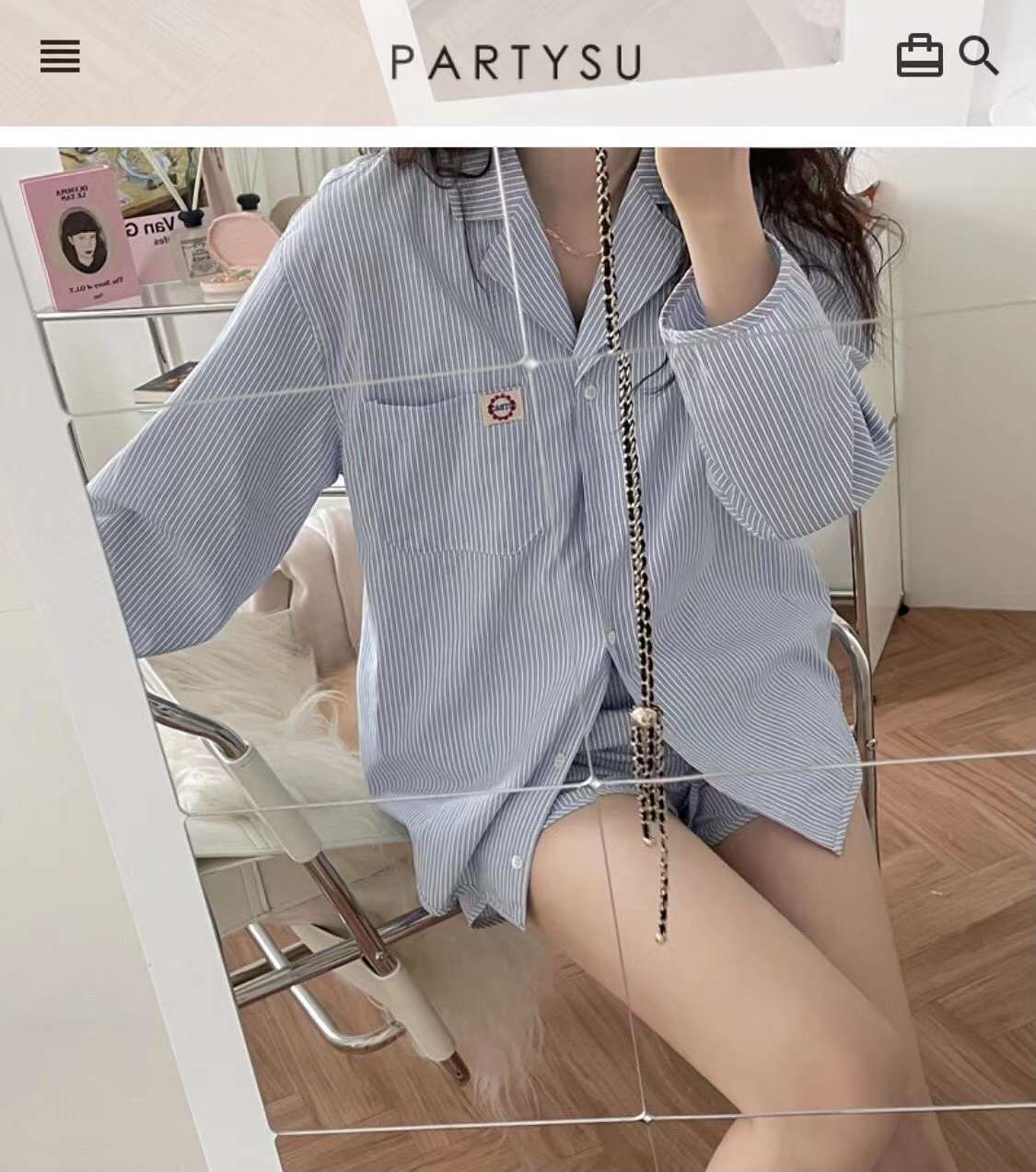Go to the PARTYSU home page
1036x1172 pixels.
(x=516, y=62)
